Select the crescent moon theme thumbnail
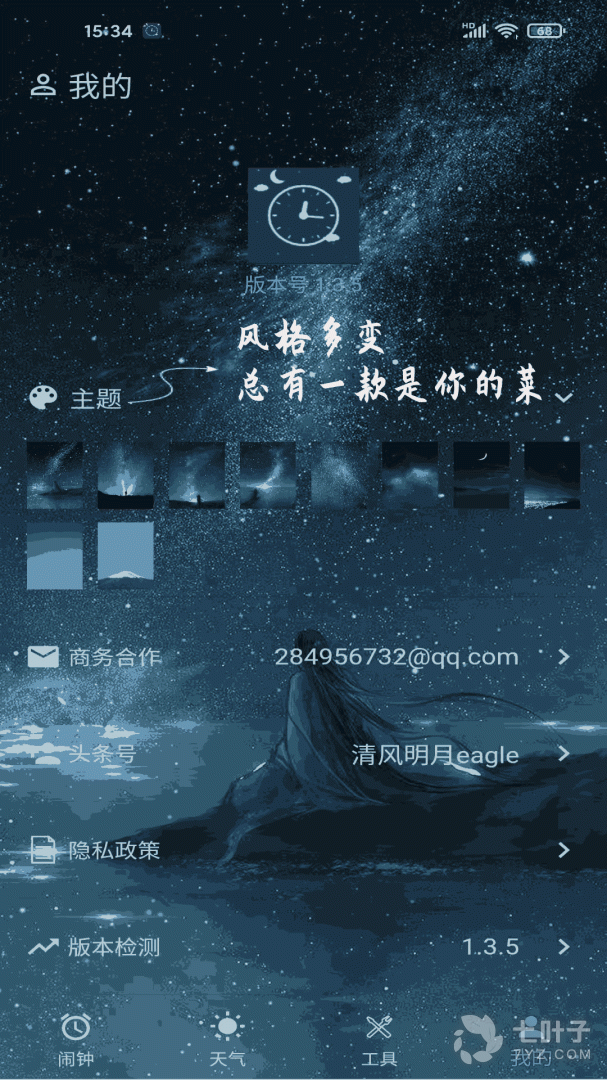The width and height of the screenshot is (607, 1080). point(481,475)
